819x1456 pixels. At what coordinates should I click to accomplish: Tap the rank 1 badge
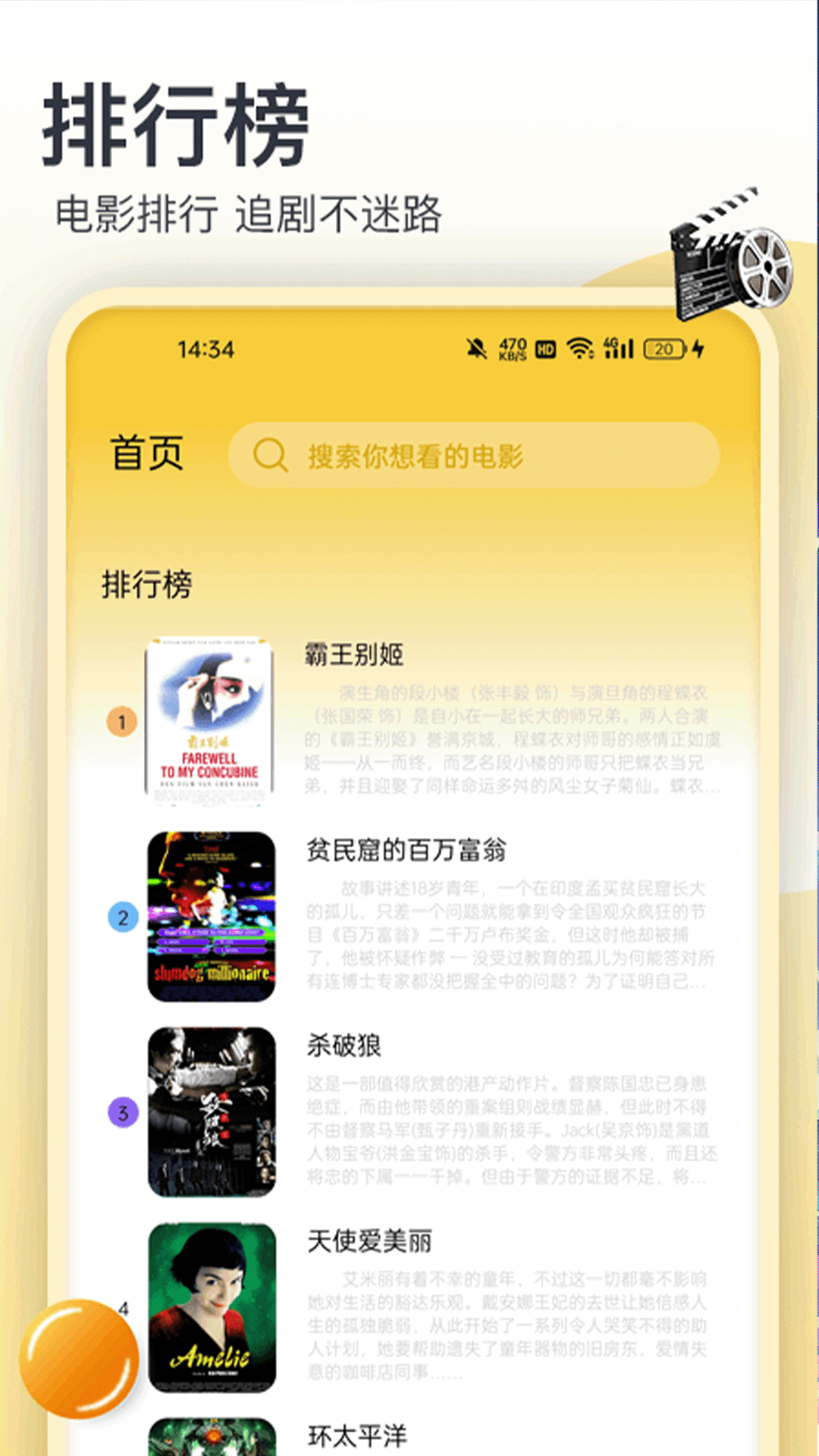click(x=121, y=721)
